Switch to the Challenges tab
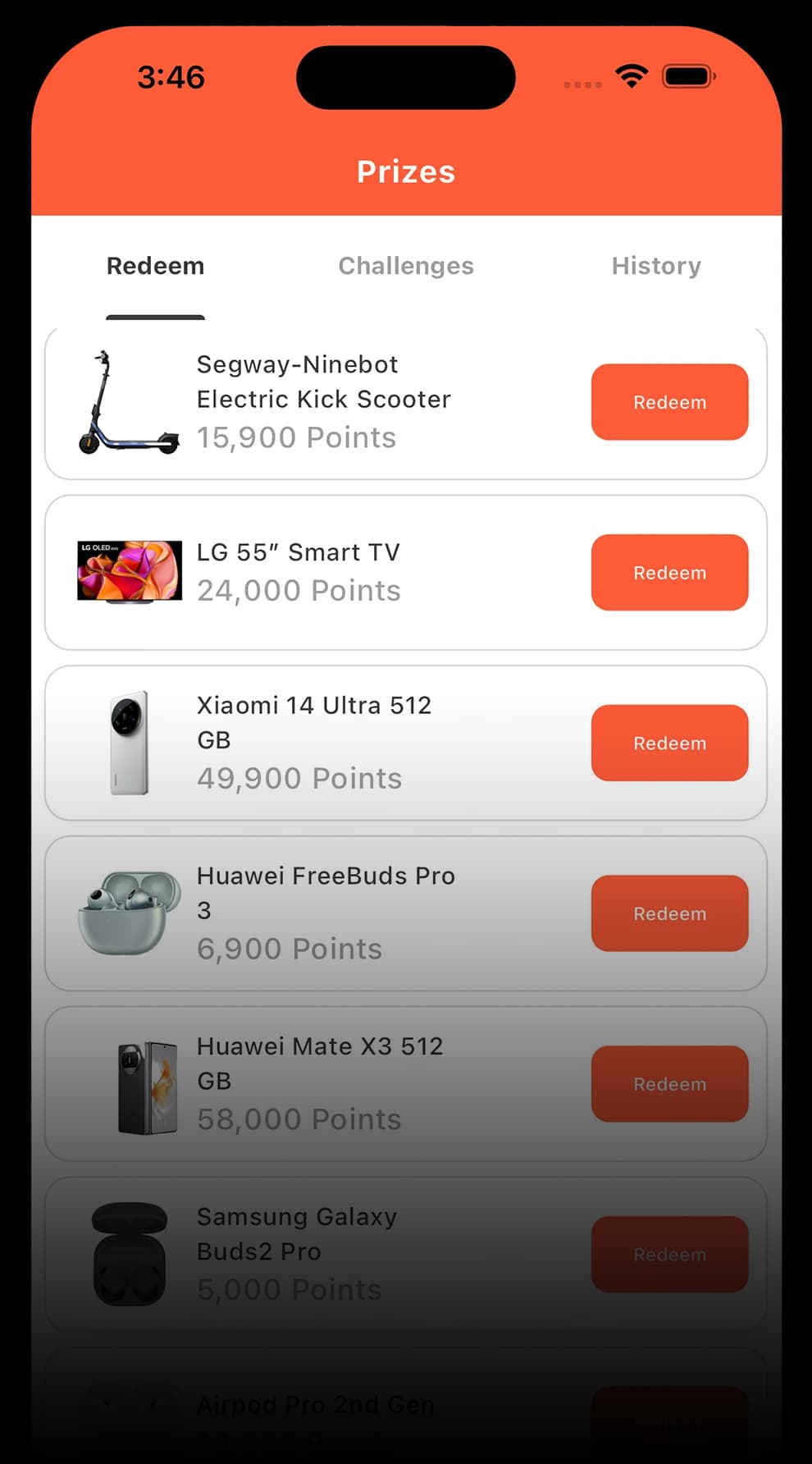The image size is (812, 1464). pyautogui.click(x=405, y=265)
